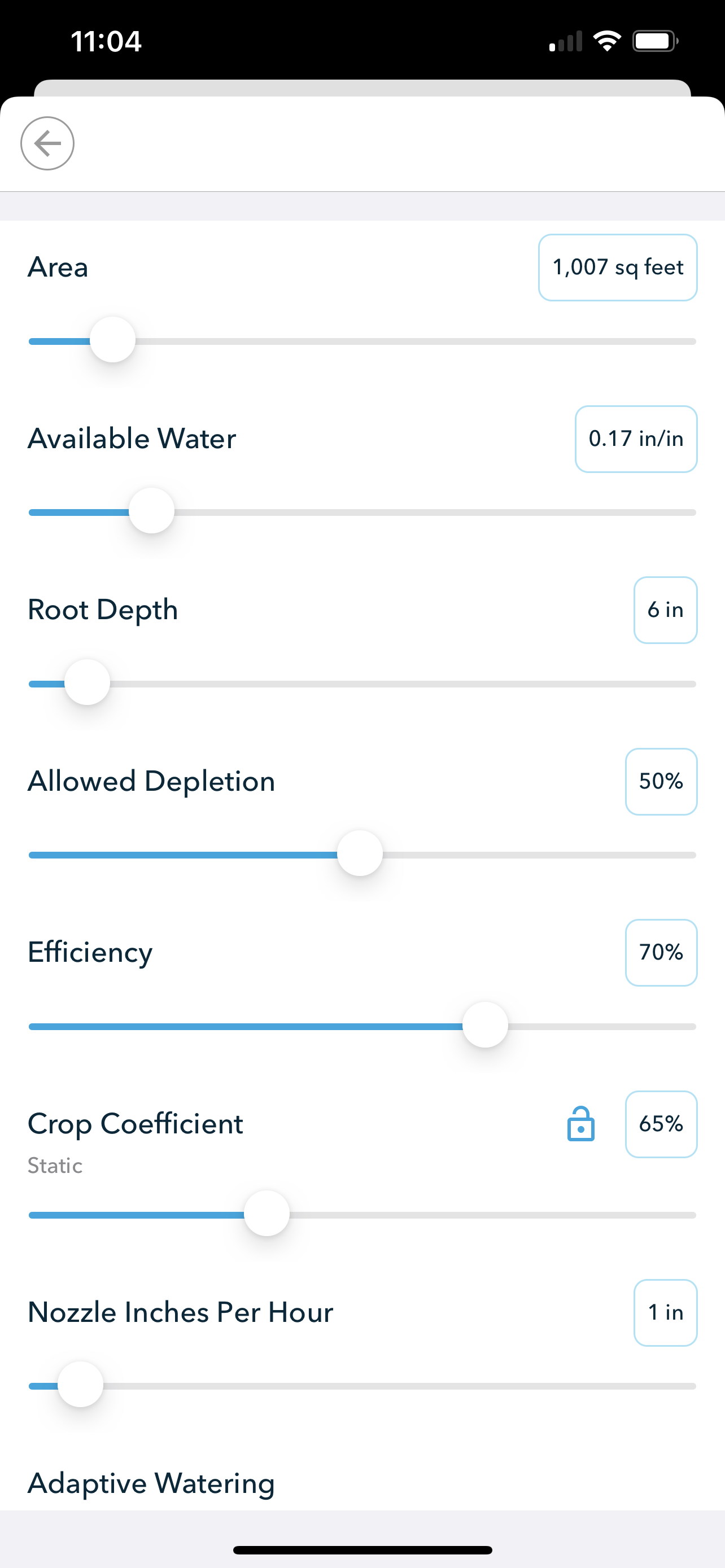
Task: Tap the Nozzle Inches Per Hour slider handle
Action: [80, 1384]
